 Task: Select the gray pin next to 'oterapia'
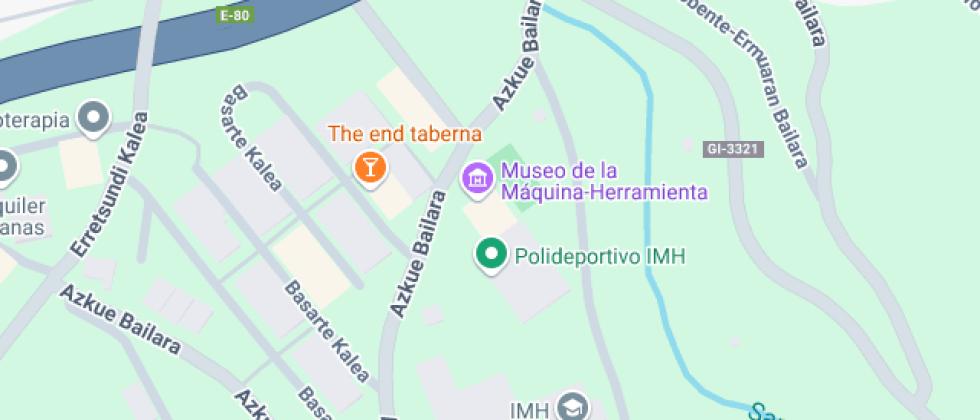coord(96,119)
